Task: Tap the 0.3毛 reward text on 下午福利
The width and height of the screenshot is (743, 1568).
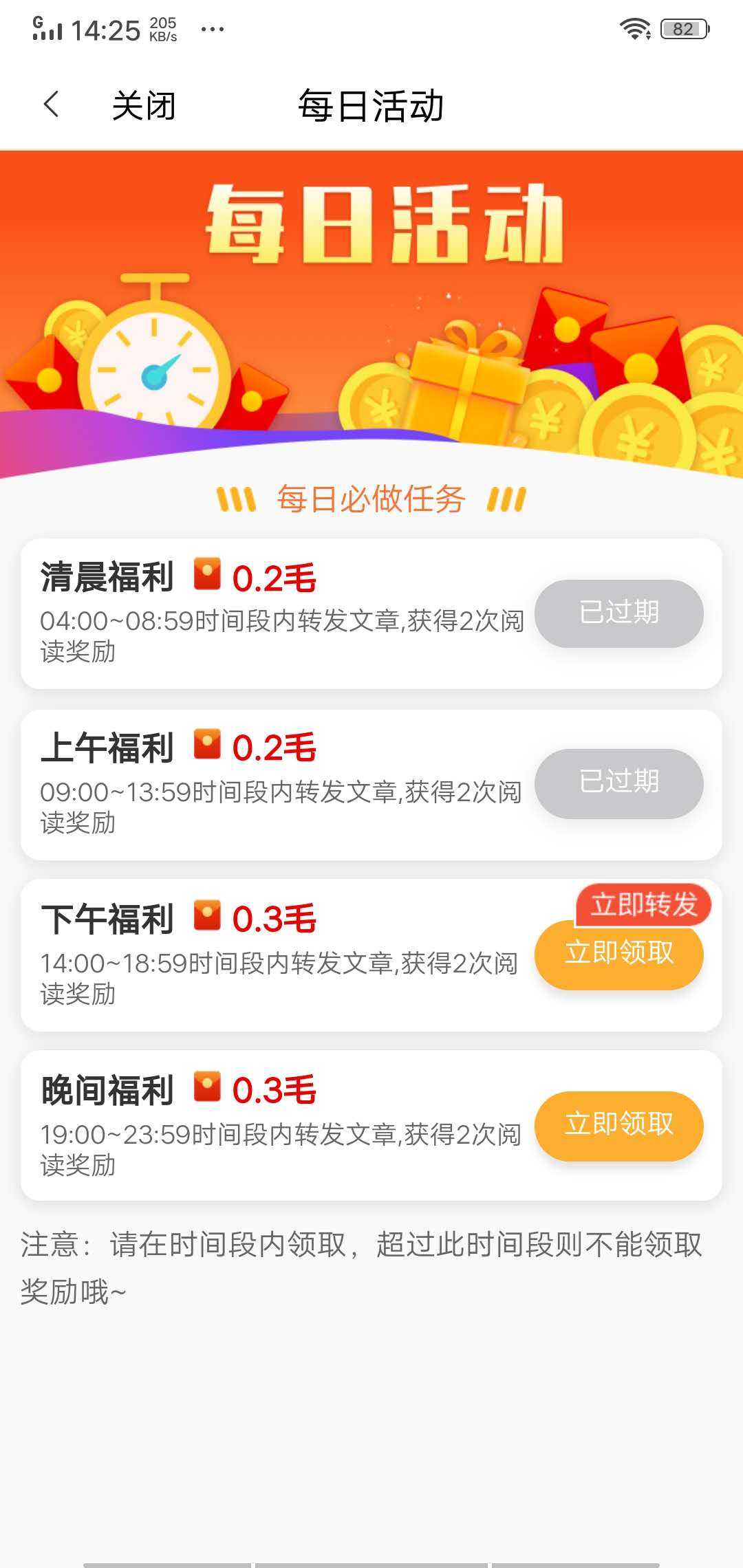Action: (274, 918)
